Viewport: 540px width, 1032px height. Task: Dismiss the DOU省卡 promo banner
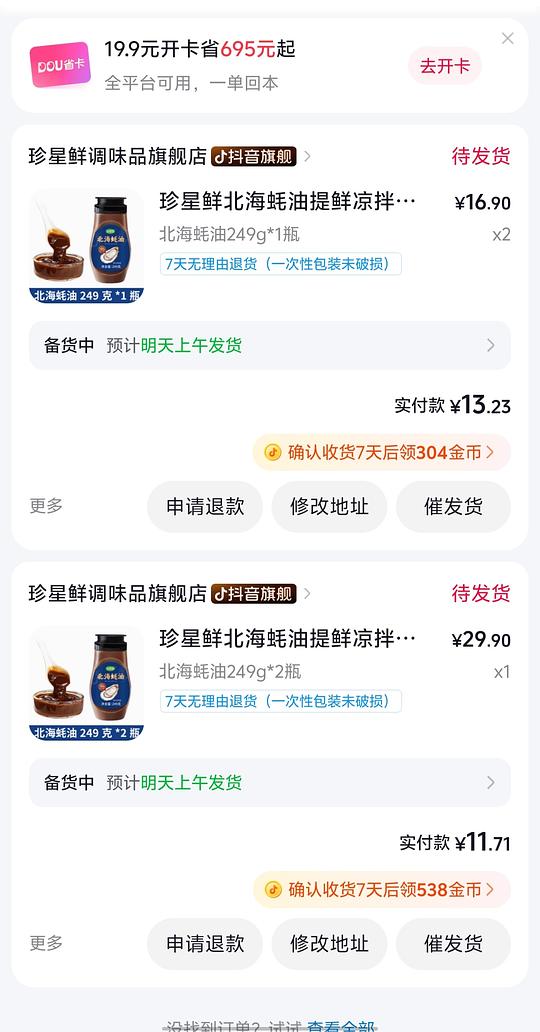click(507, 39)
